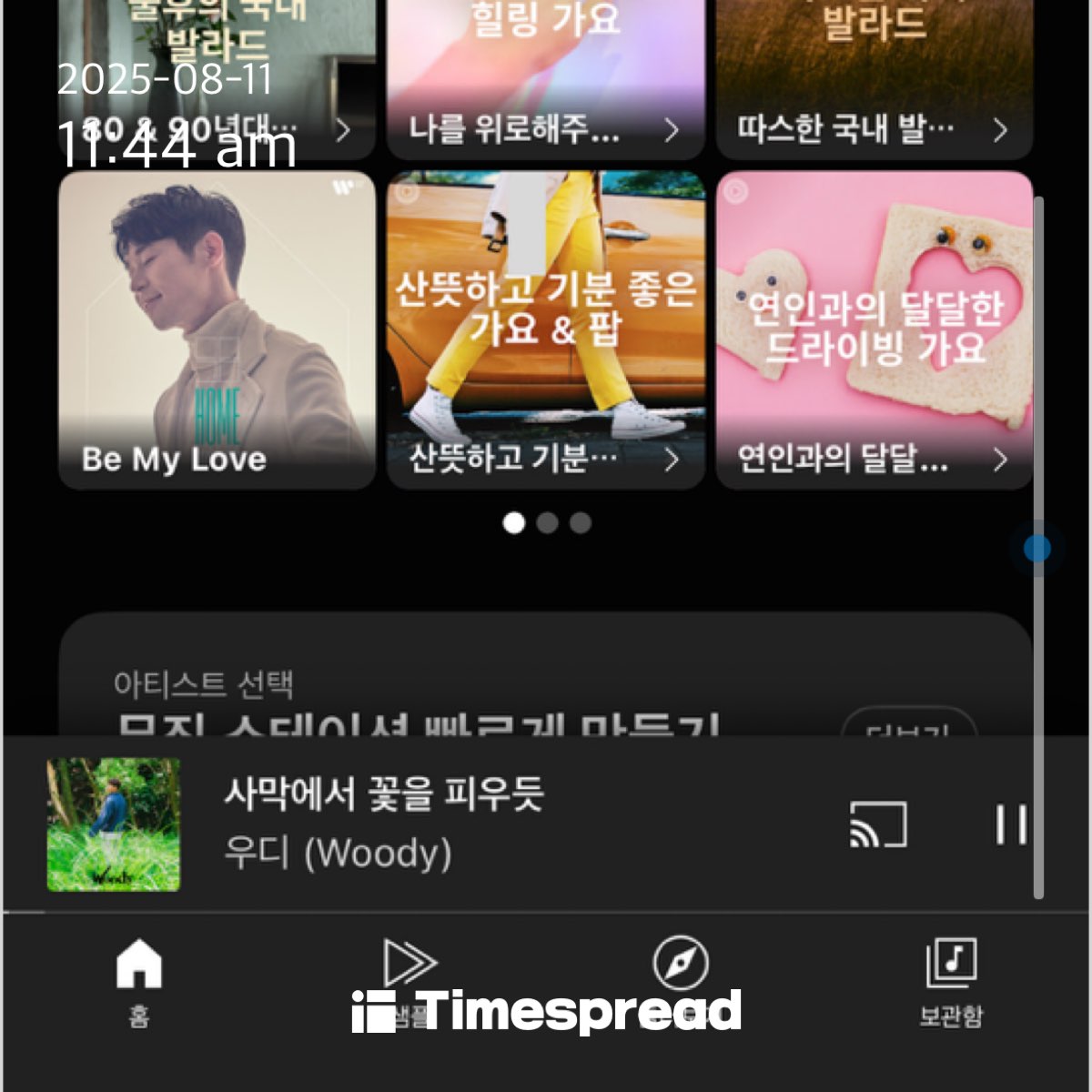Open the Be My Love album card
1092x1092 pixels.
(x=217, y=329)
